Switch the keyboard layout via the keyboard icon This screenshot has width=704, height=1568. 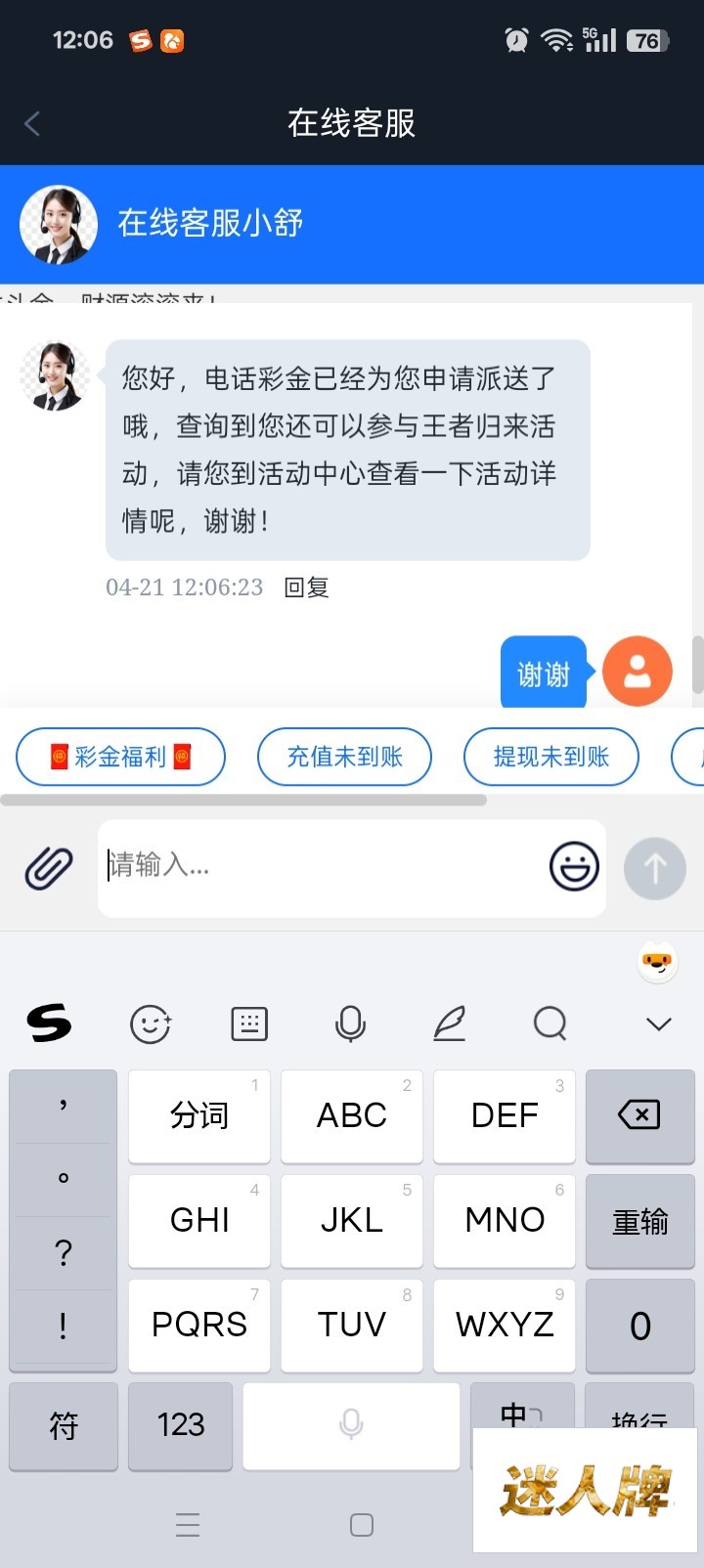(x=249, y=1024)
